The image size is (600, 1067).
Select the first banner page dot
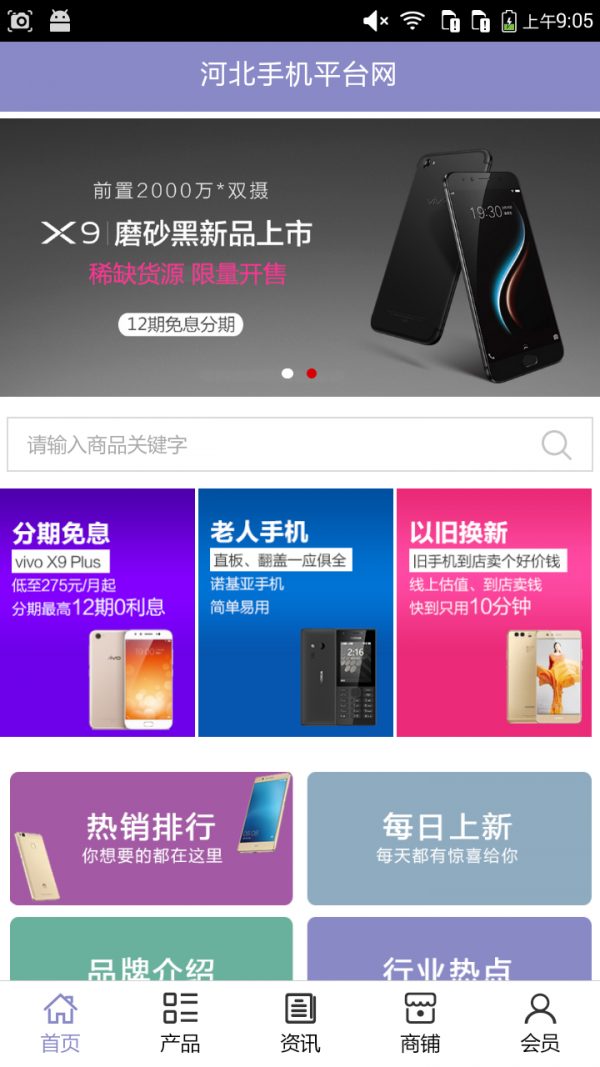[x=288, y=374]
